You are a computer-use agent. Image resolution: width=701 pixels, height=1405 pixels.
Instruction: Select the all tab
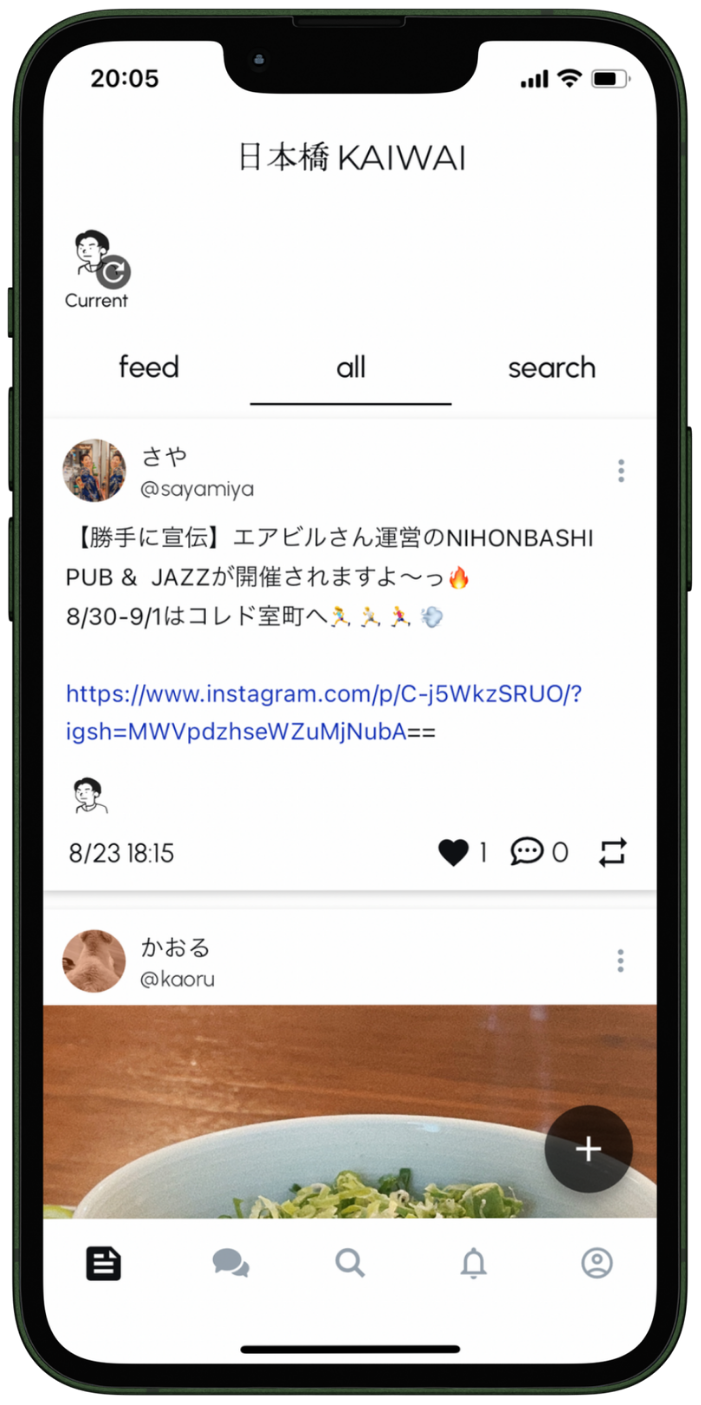351,368
